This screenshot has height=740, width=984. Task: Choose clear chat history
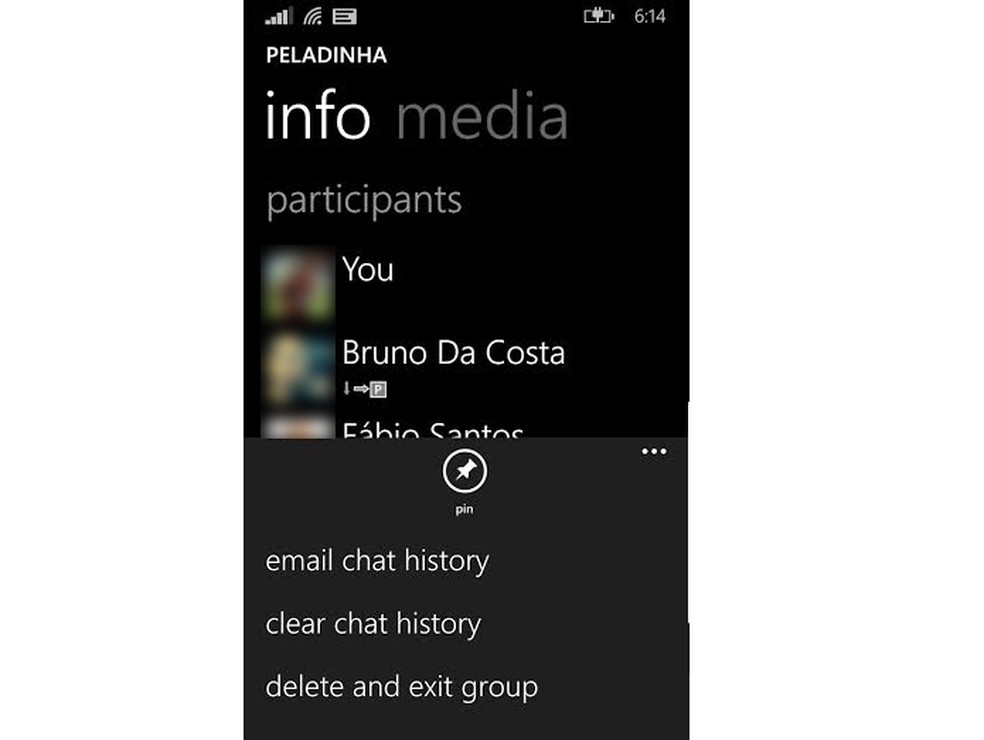click(373, 624)
